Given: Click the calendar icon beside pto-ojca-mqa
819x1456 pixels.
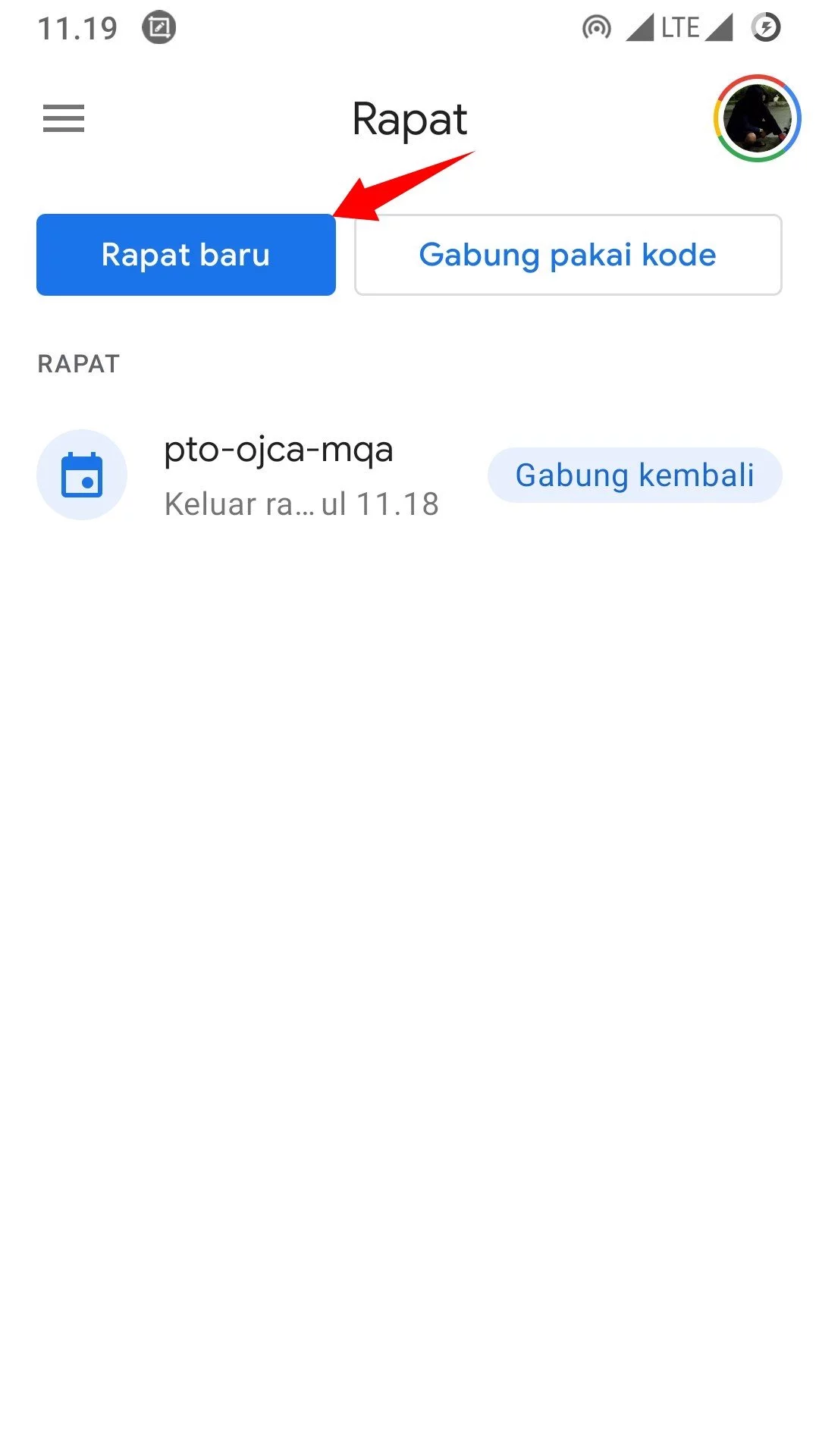Looking at the screenshot, I should 82,474.
